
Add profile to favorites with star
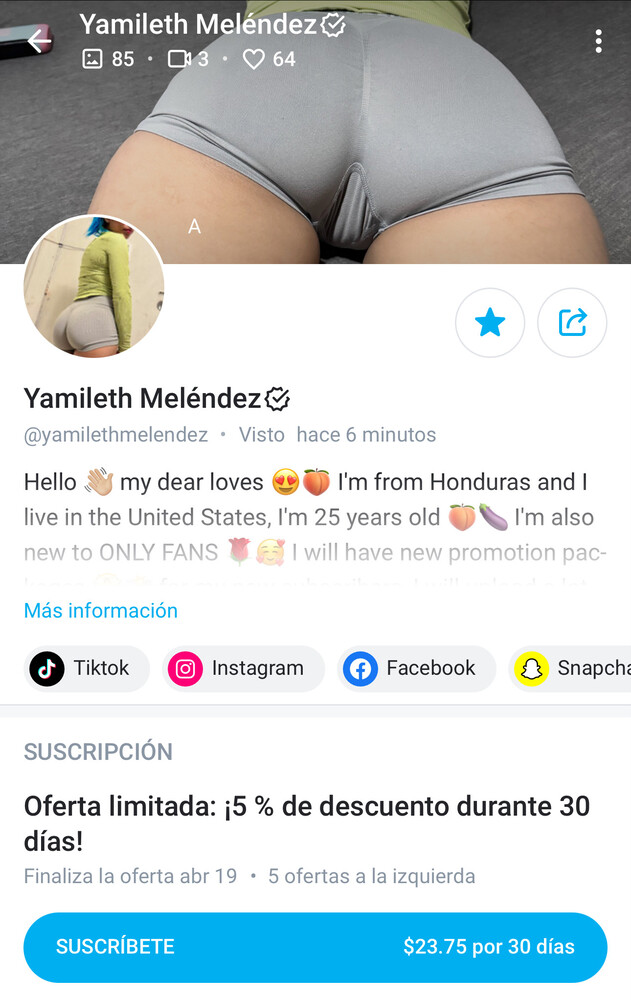490,323
